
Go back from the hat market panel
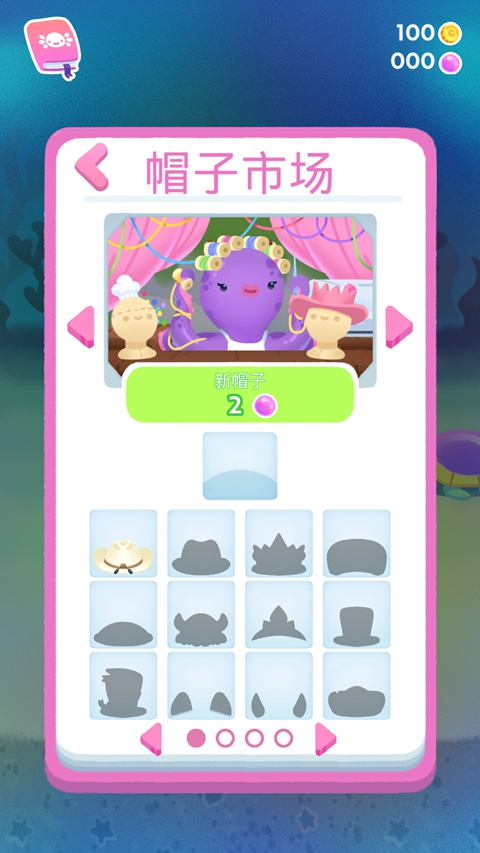pos(91,166)
